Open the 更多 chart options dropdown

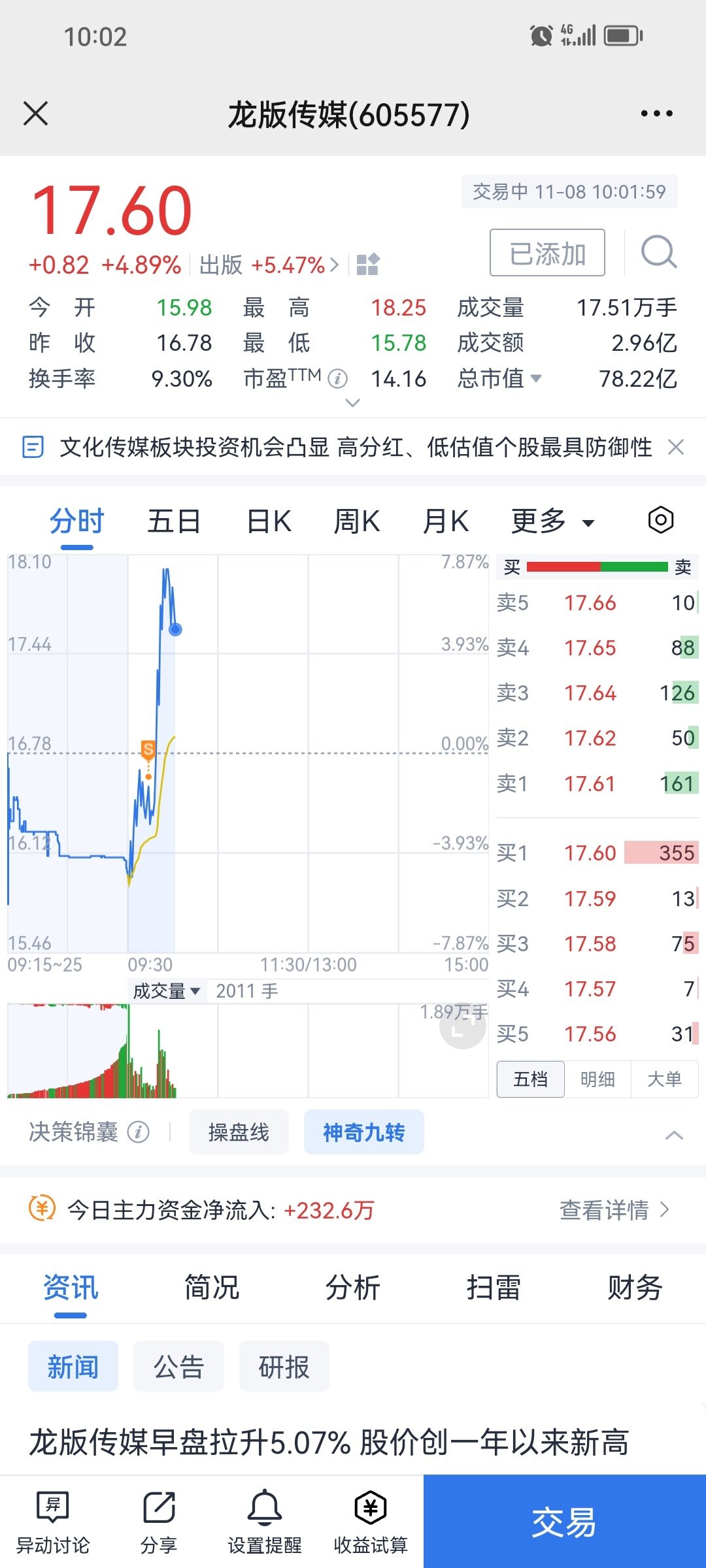552,521
